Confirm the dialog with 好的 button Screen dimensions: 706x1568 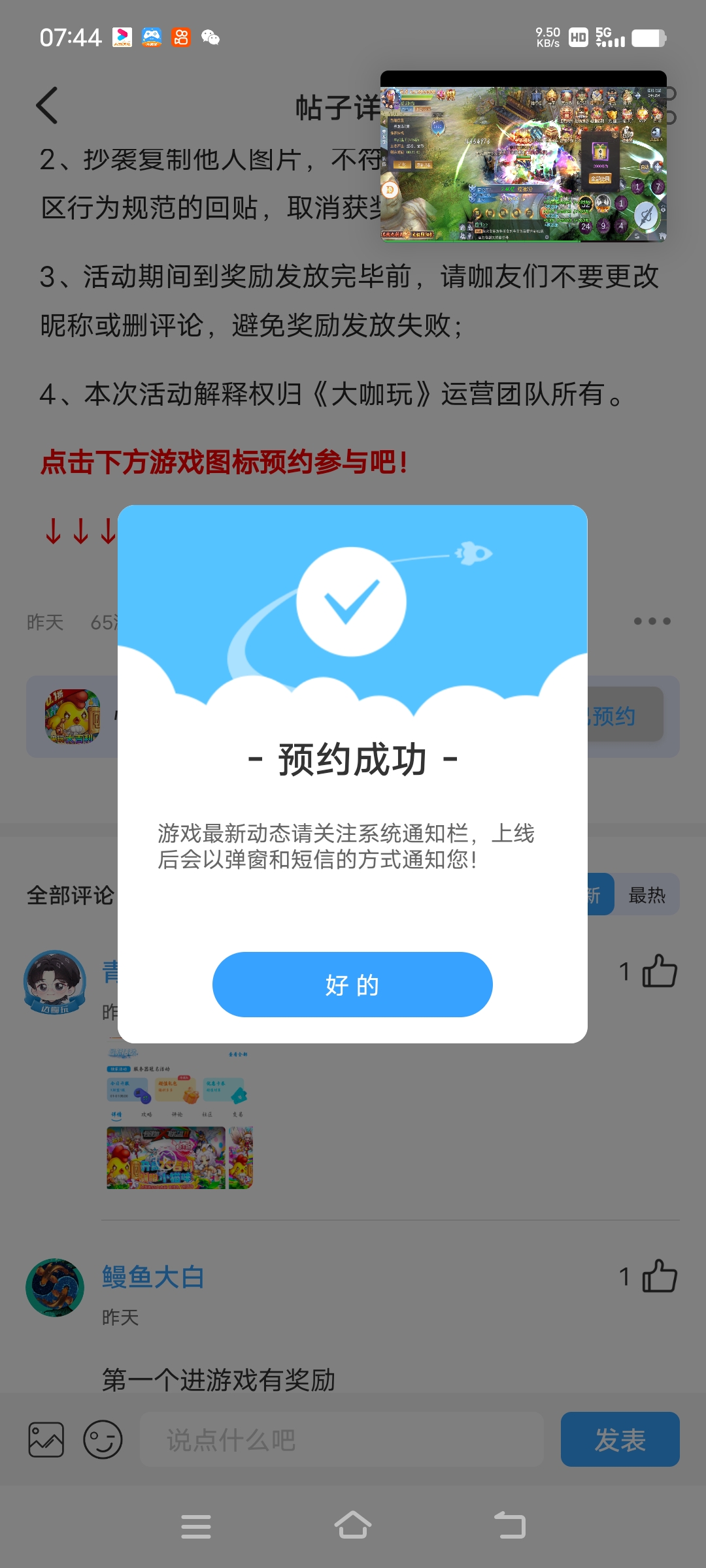[x=352, y=984]
